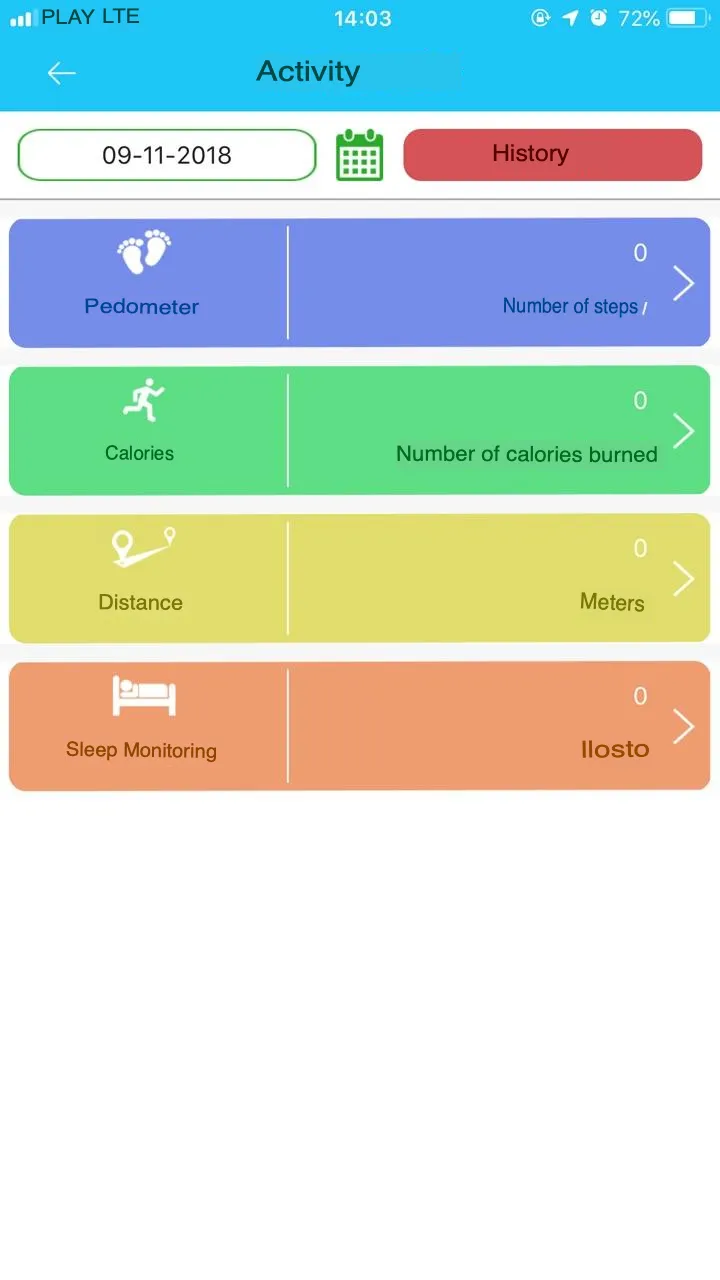Open the Distance card

click(x=360, y=578)
